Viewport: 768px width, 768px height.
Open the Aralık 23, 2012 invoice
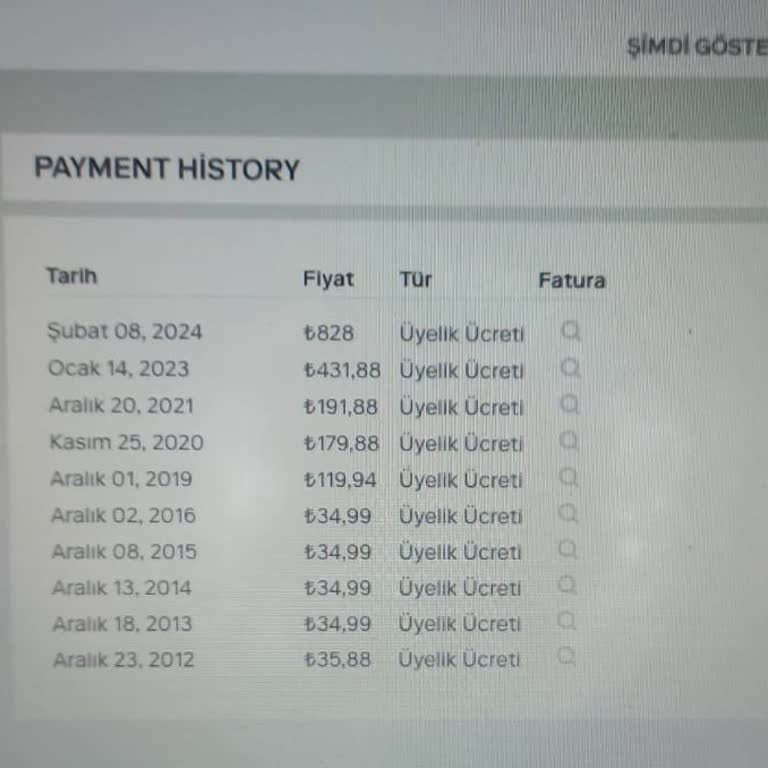(x=567, y=656)
